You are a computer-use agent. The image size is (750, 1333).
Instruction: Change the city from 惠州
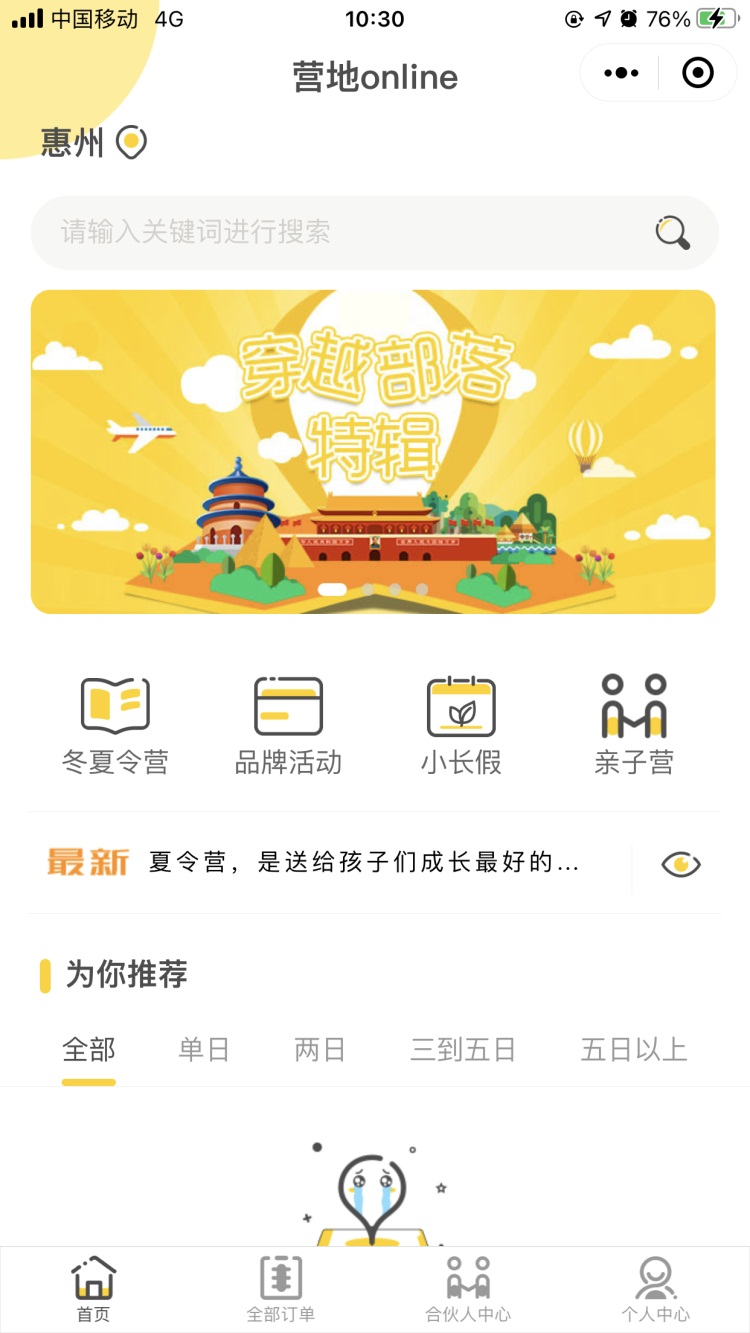click(x=93, y=143)
